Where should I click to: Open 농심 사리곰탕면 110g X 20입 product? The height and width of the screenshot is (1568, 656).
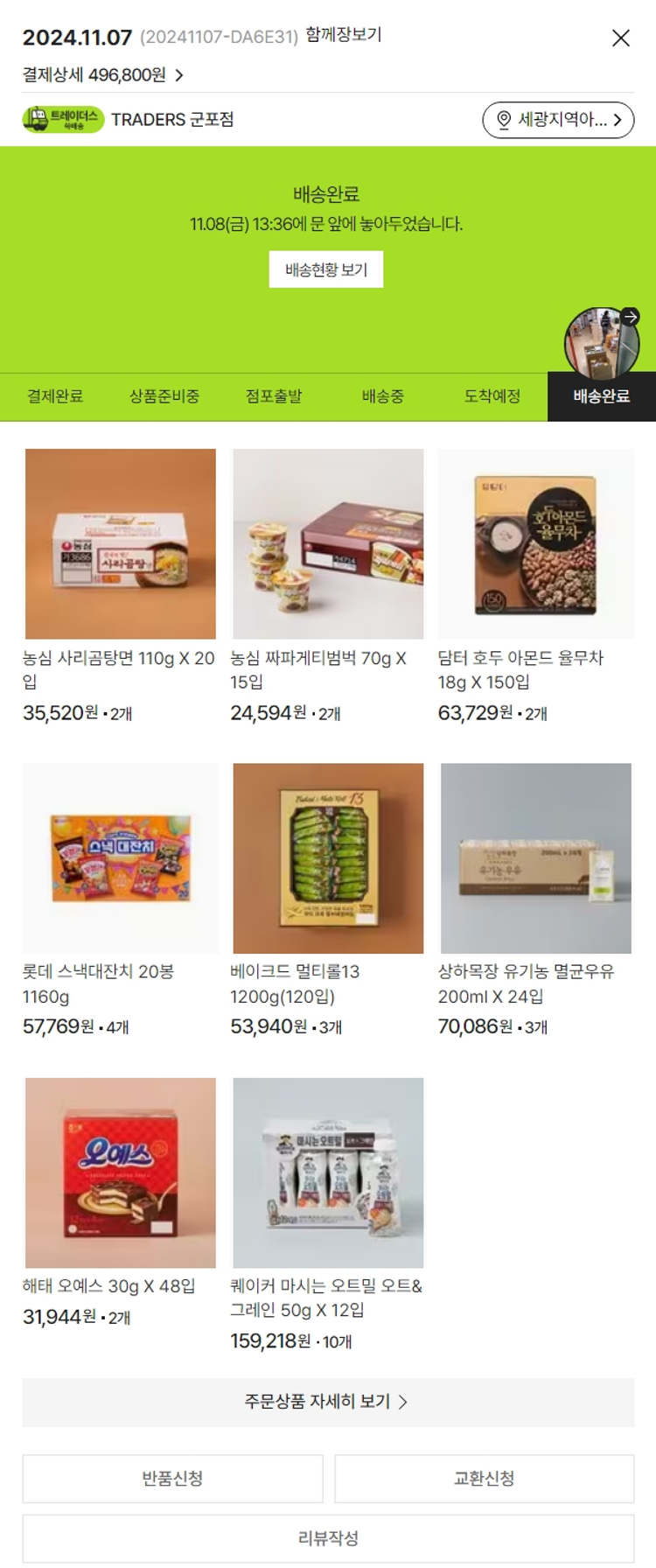(121, 543)
